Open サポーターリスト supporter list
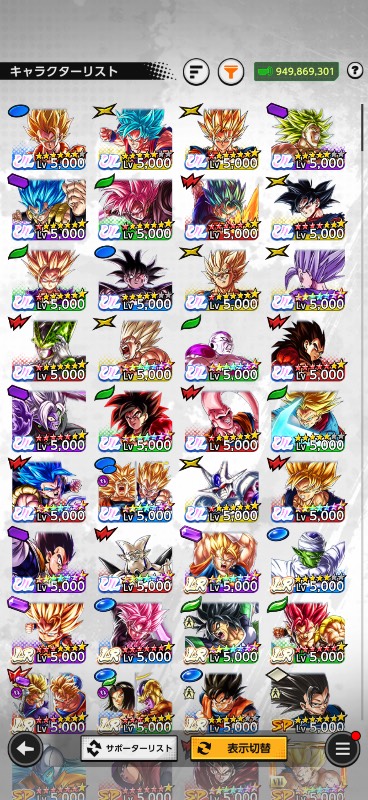Image resolution: width=368 pixels, height=800 pixels. (x=129, y=748)
